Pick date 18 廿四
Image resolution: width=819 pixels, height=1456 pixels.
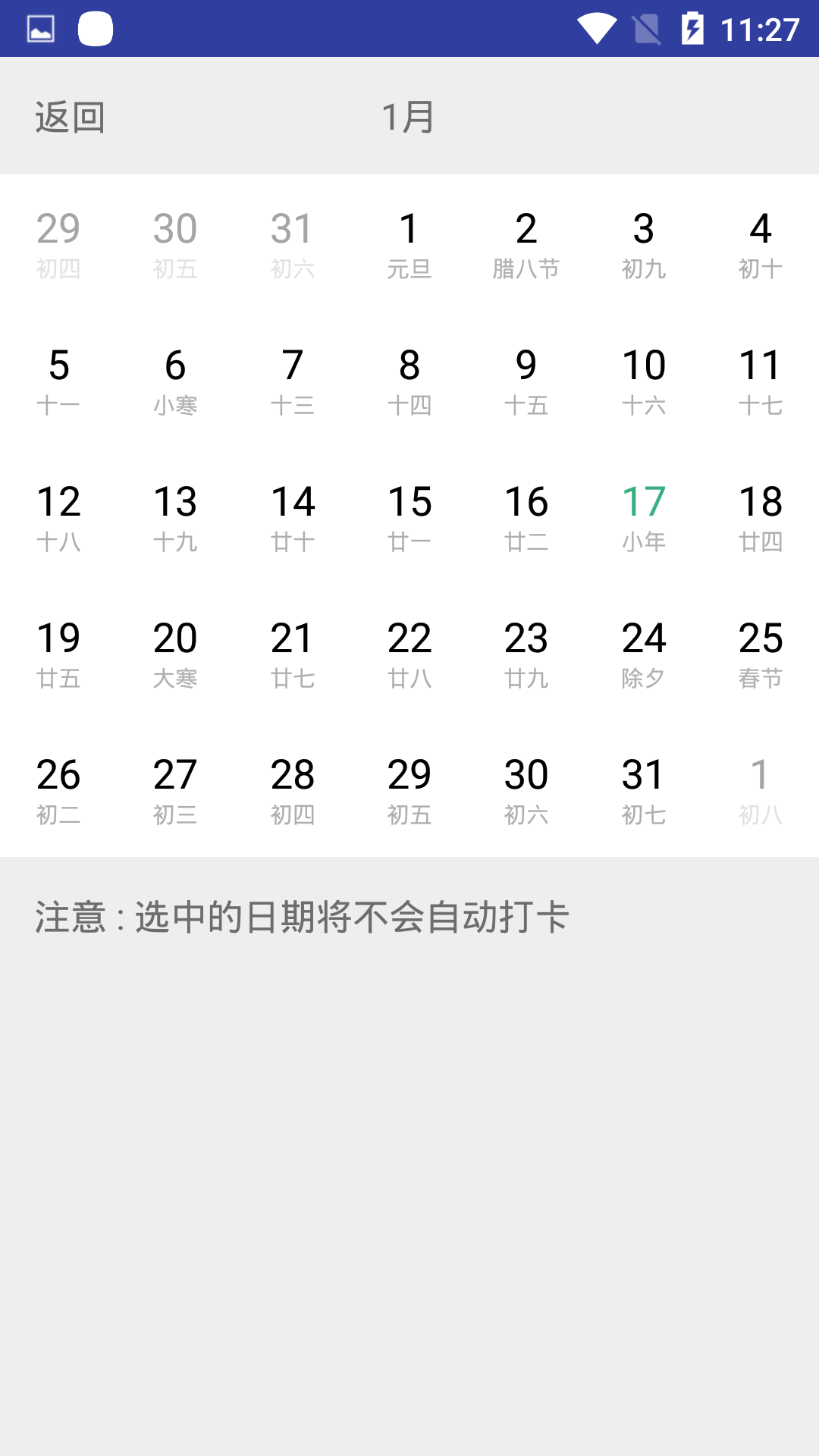(761, 516)
